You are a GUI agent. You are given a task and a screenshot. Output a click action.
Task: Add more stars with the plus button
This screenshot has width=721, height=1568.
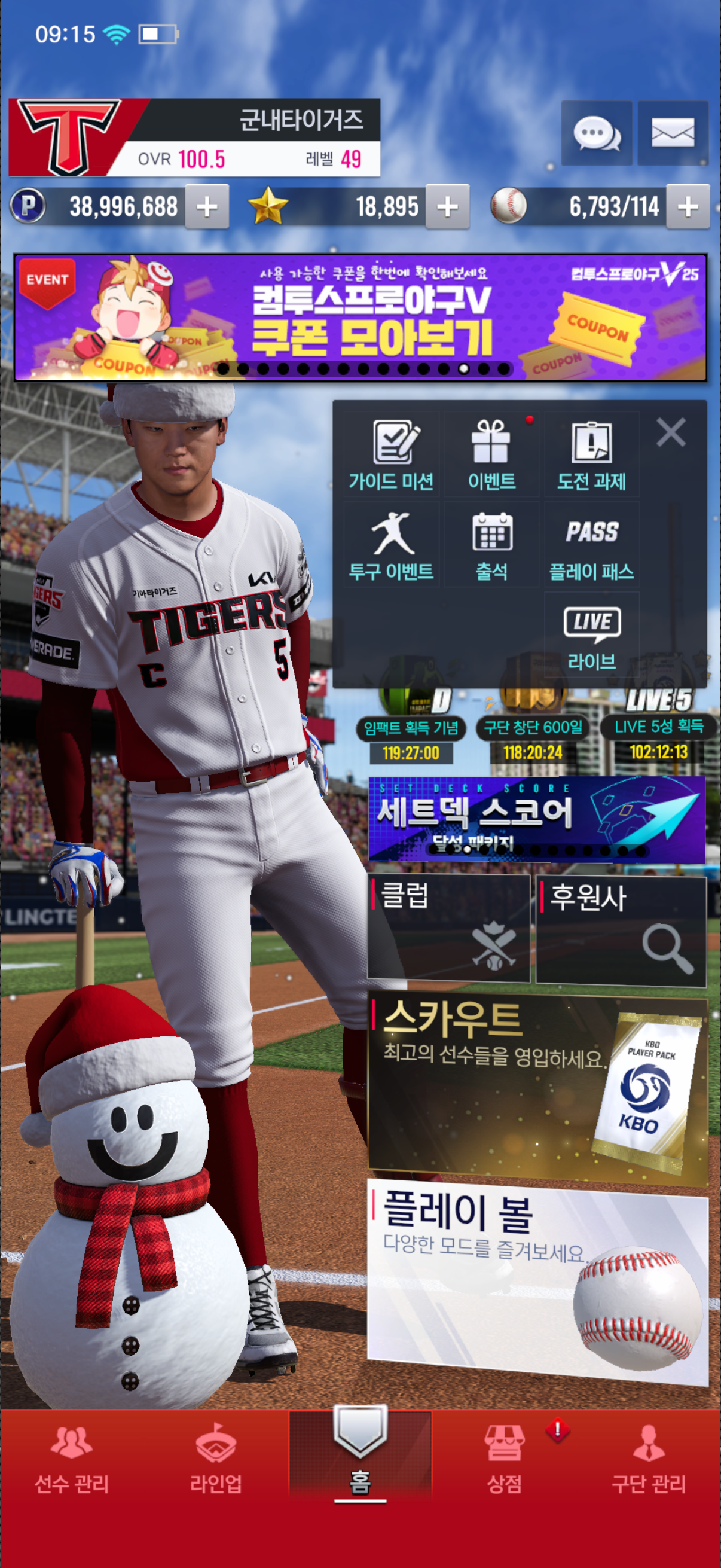point(447,207)
